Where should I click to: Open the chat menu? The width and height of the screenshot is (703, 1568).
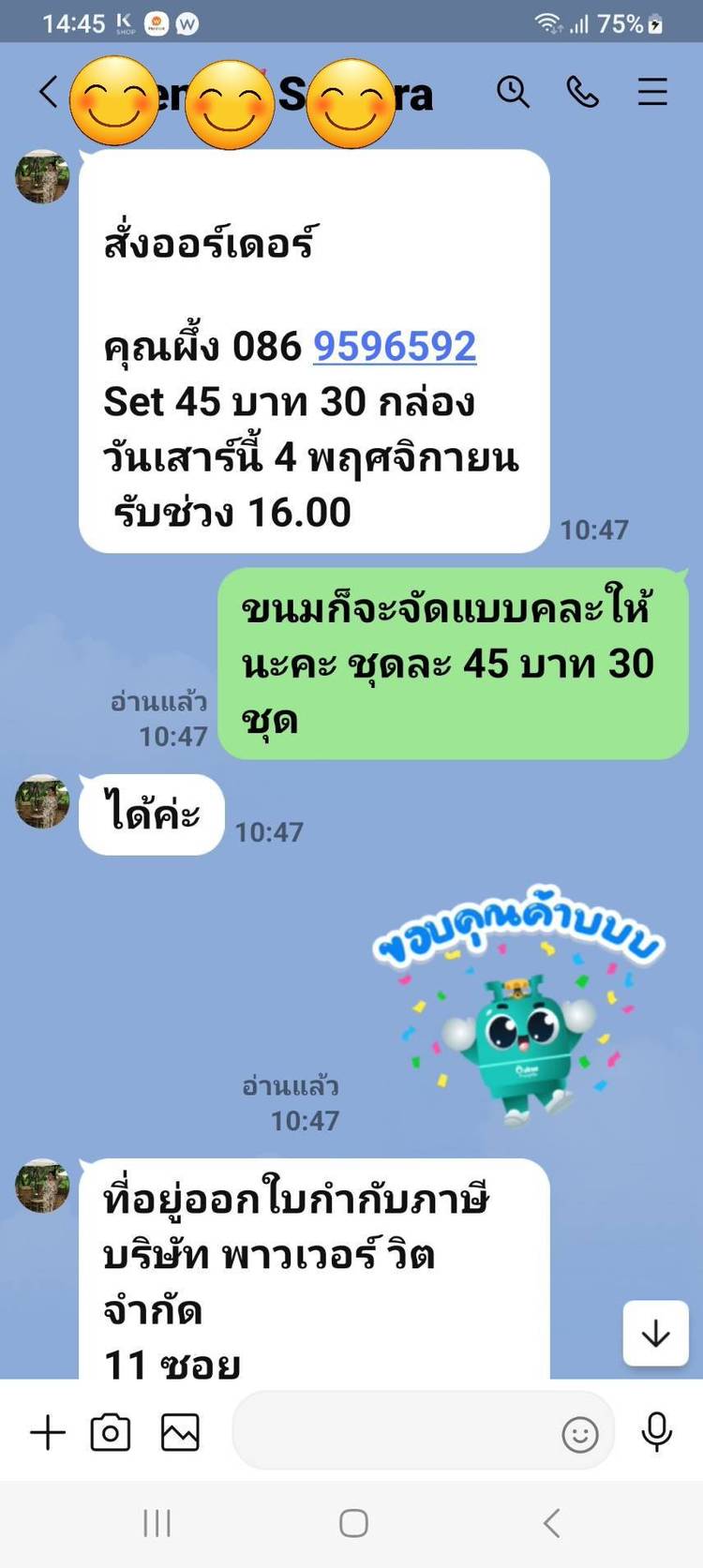click(x=652, y=92)
